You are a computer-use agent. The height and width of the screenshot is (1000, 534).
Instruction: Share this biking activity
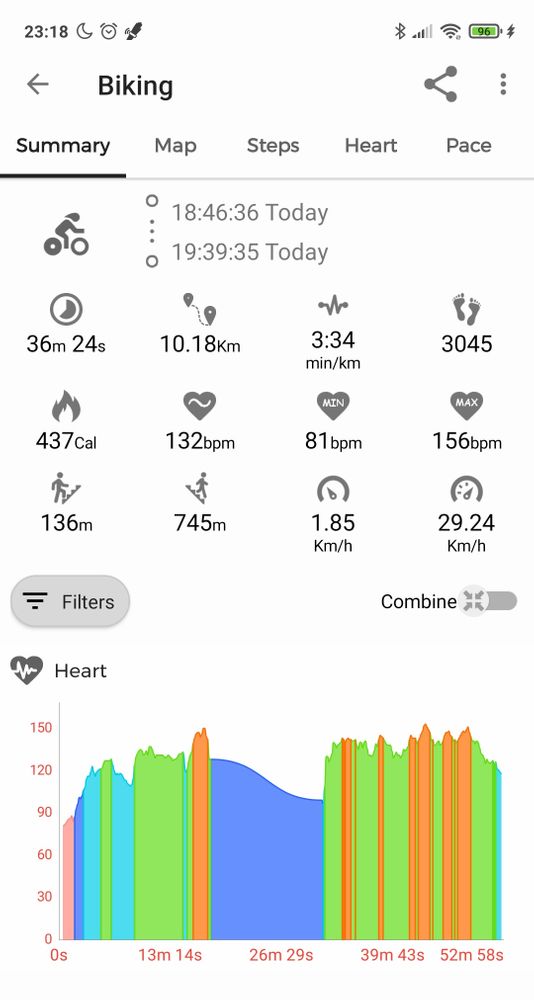point(441,84)
